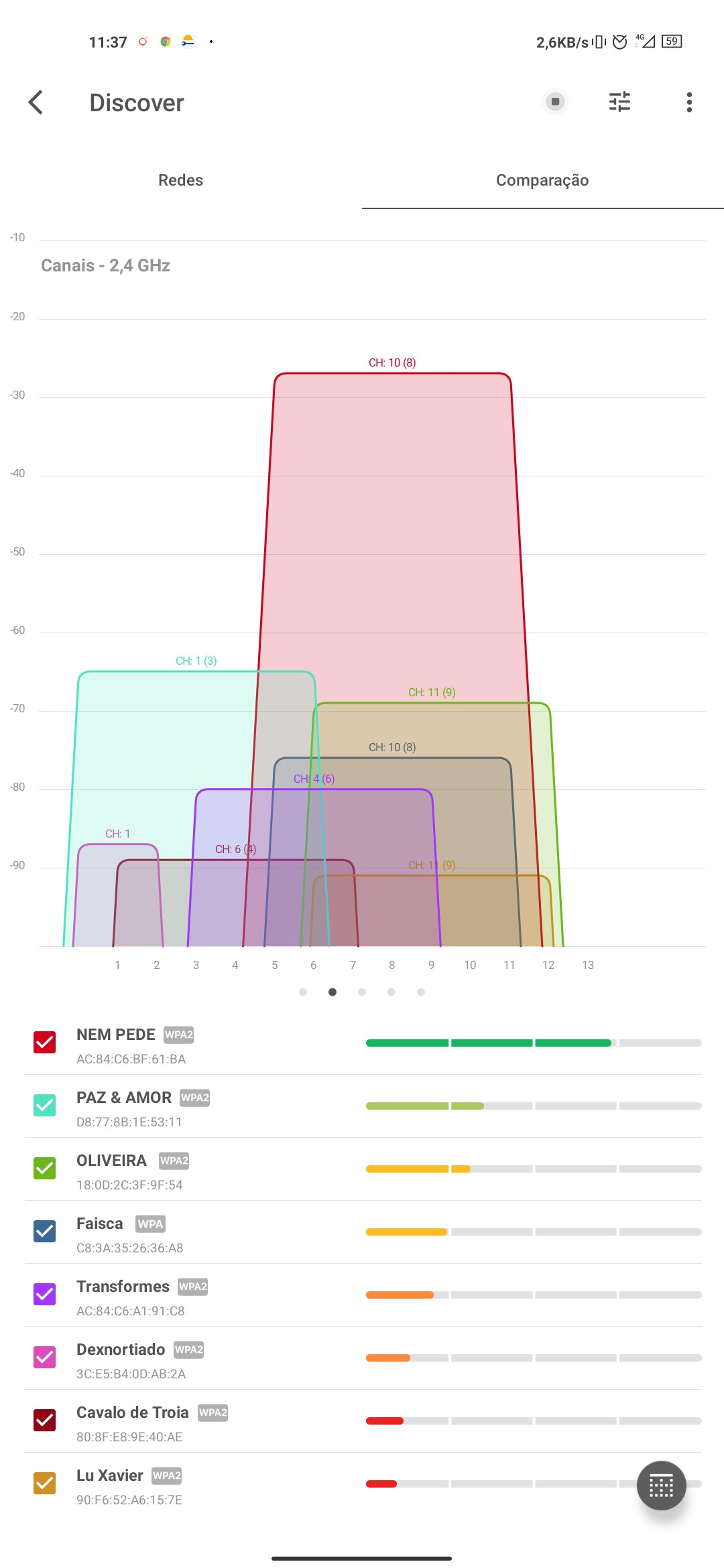The height and width of the screenshot is (1568, 724).
Task: Toggle the OLIVEIRA network checkbox
Action: pyautogui.click(x=45, y=1168)
